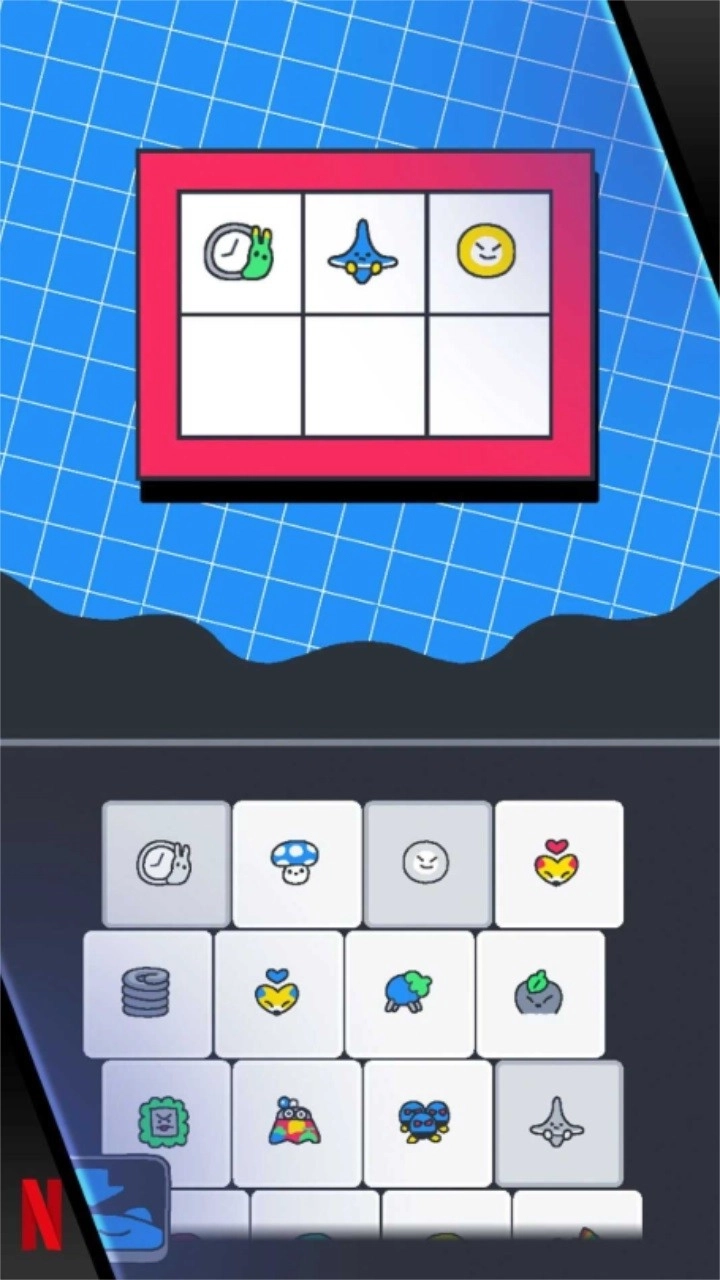Select the grayed-out manta ray tile
The width and height of the screenshot is (720, 1280).
[x=558, y=1122]
